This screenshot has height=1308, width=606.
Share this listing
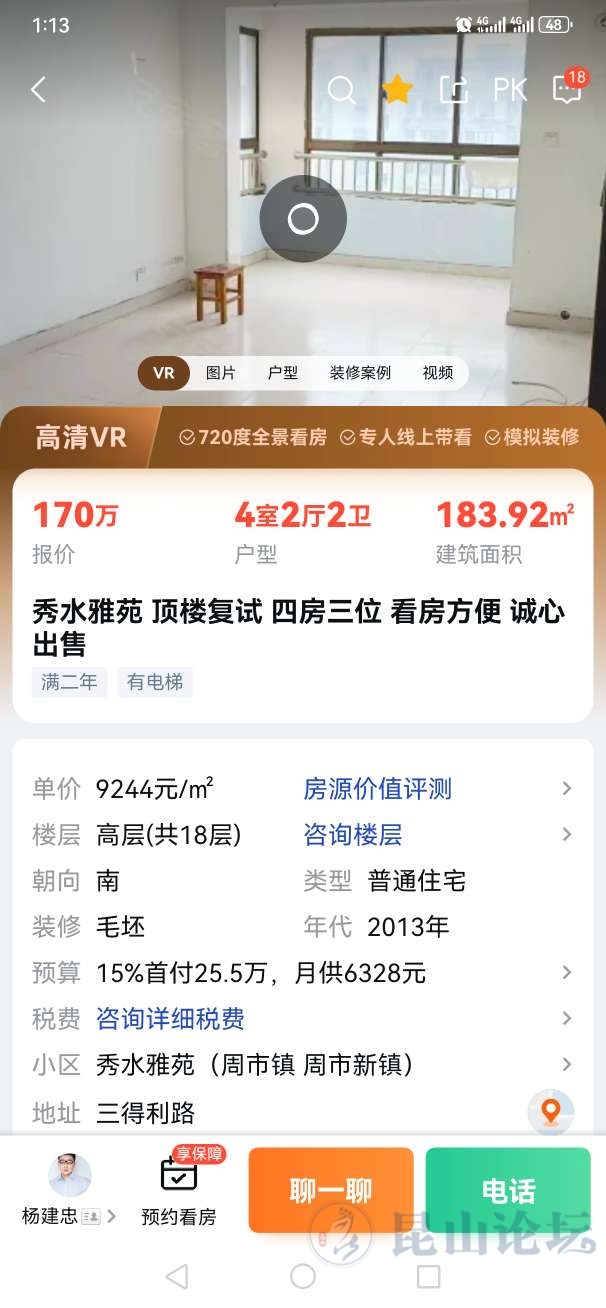tap(454, 90)
